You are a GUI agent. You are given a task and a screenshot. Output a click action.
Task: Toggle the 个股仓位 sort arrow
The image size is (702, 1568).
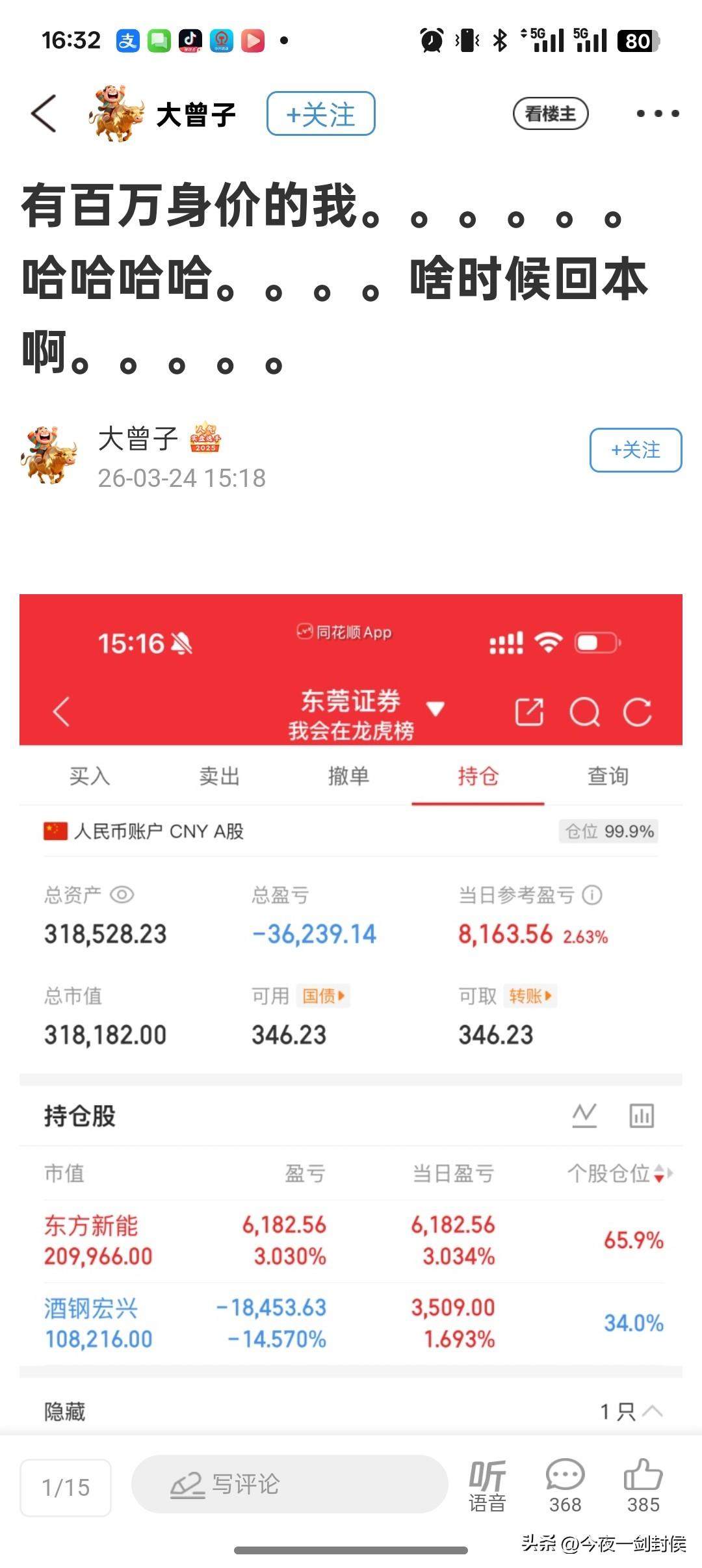pos(660,1173)
